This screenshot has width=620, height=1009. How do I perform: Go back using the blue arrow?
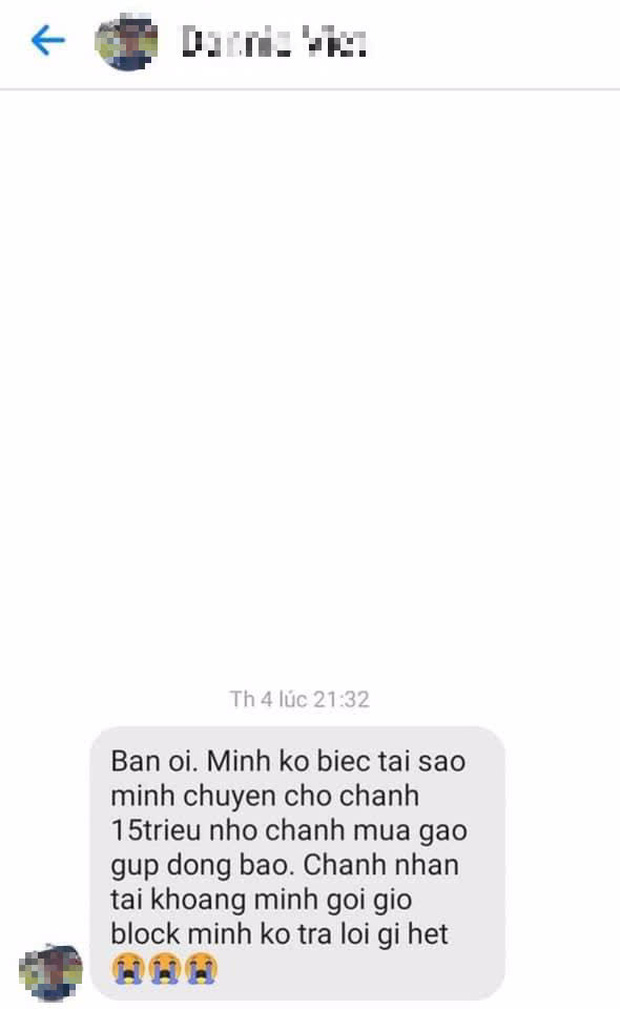tap(48, 41)
